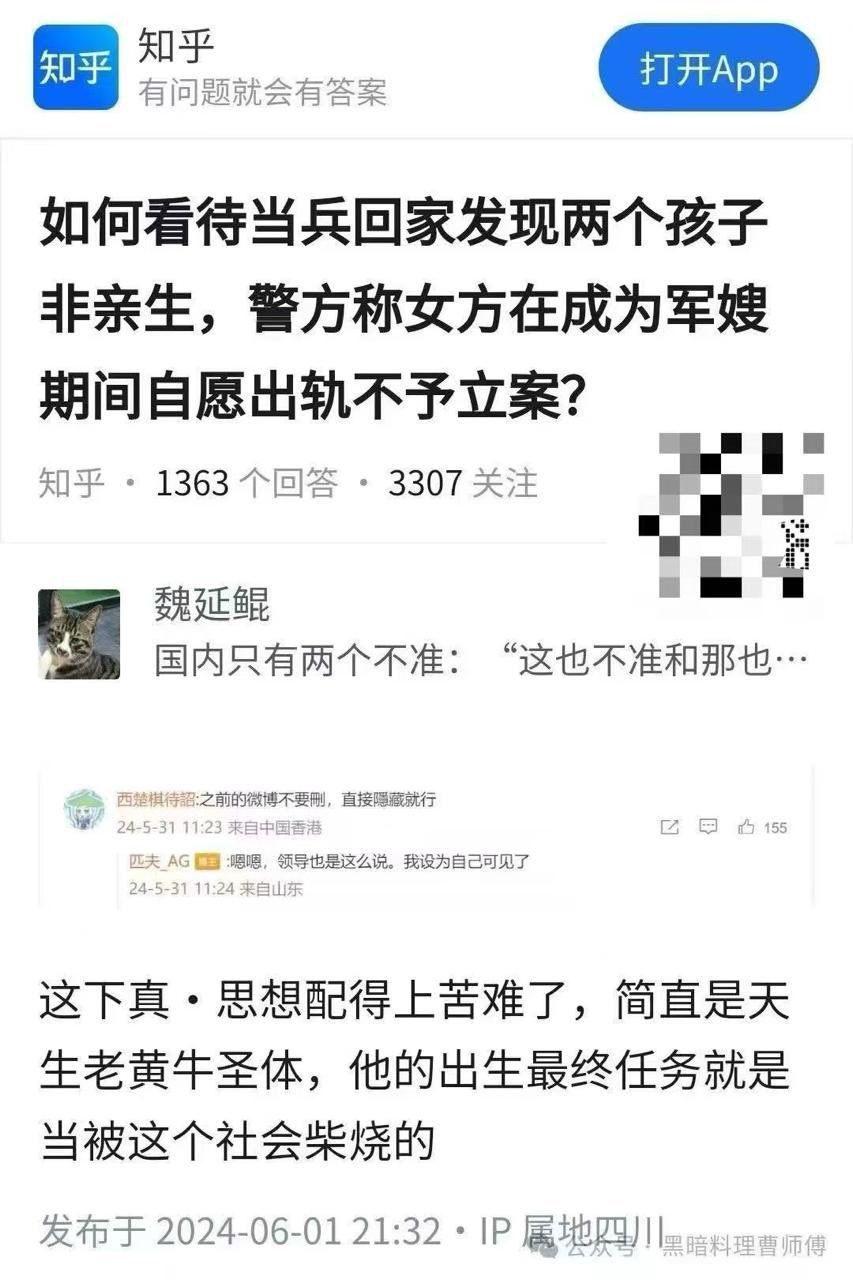Tap the 知乎 logo in the header
The height and width of the screenshot is (1280, 853).
point(76,67)
